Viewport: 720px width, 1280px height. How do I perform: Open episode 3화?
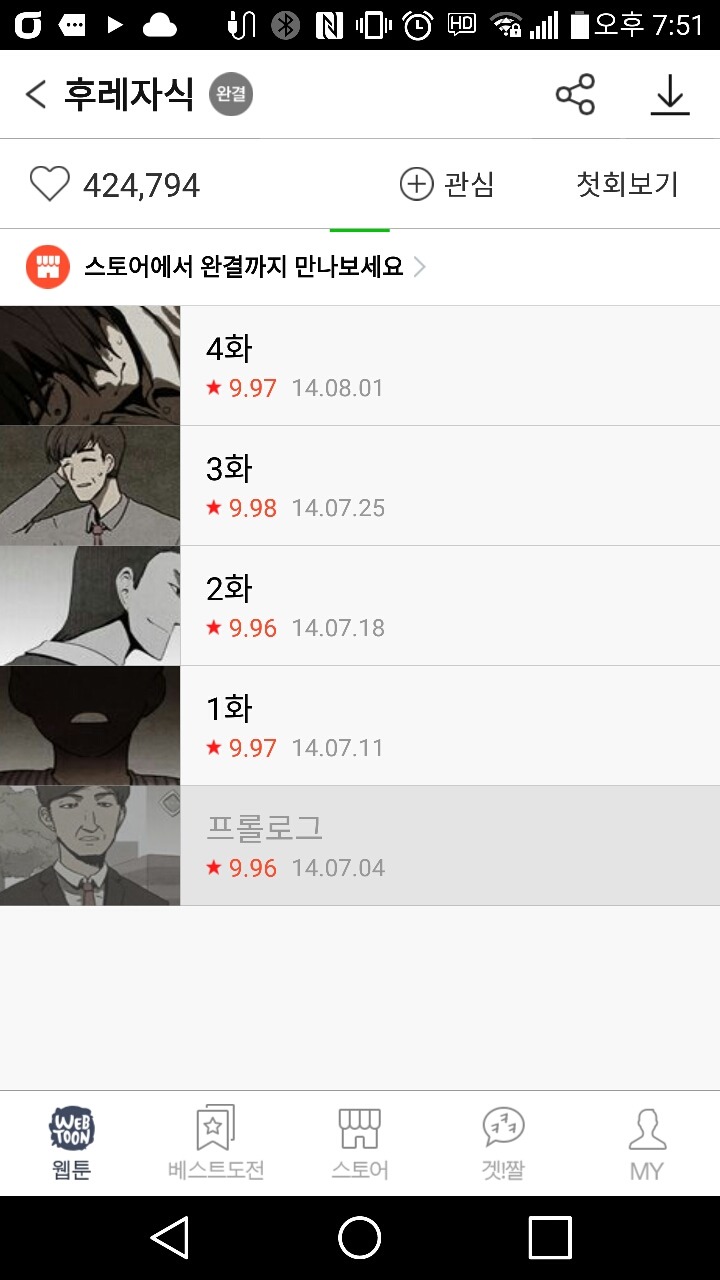tap(360, 486)
